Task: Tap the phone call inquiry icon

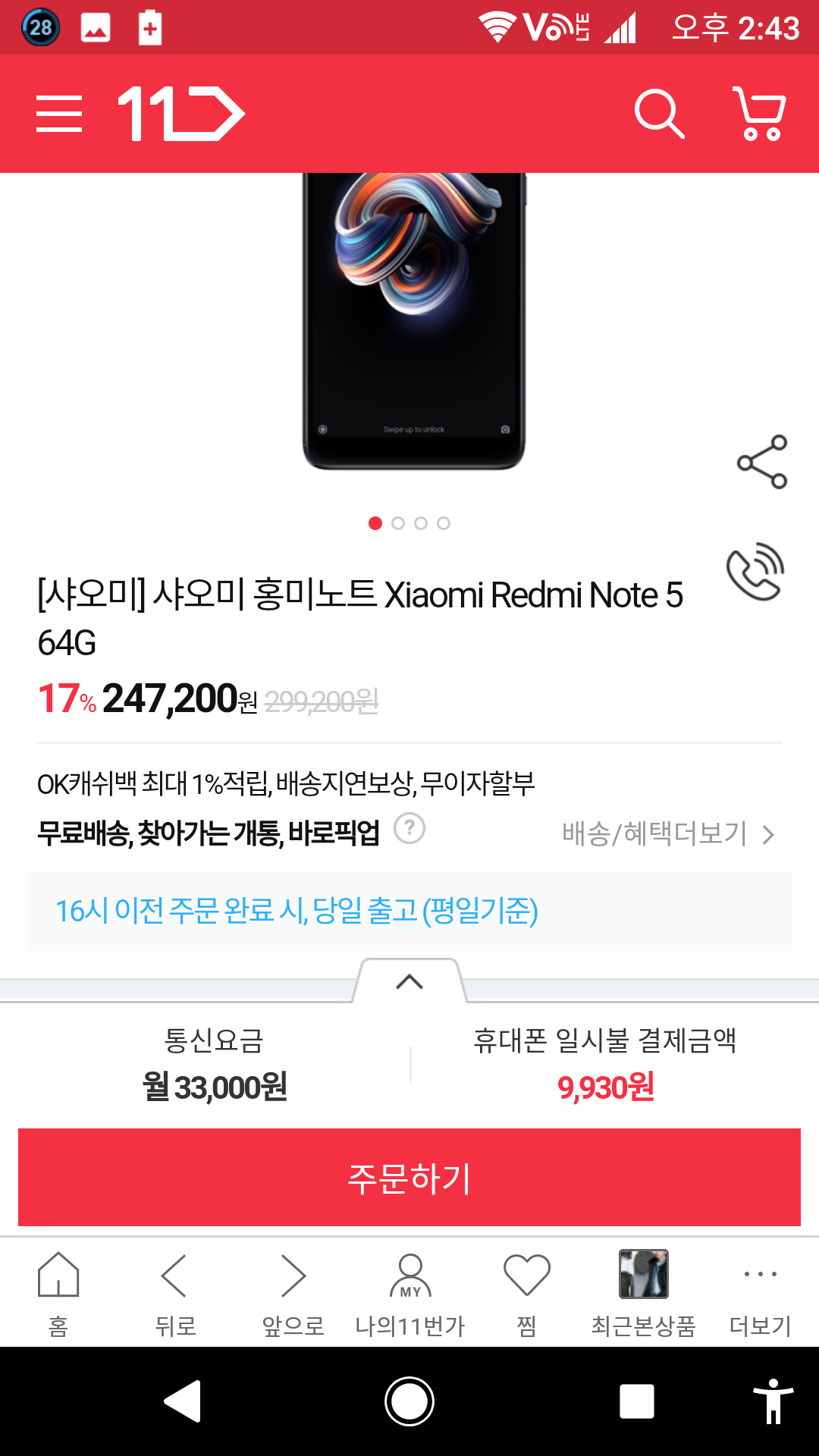Action: tap(755, 572)
